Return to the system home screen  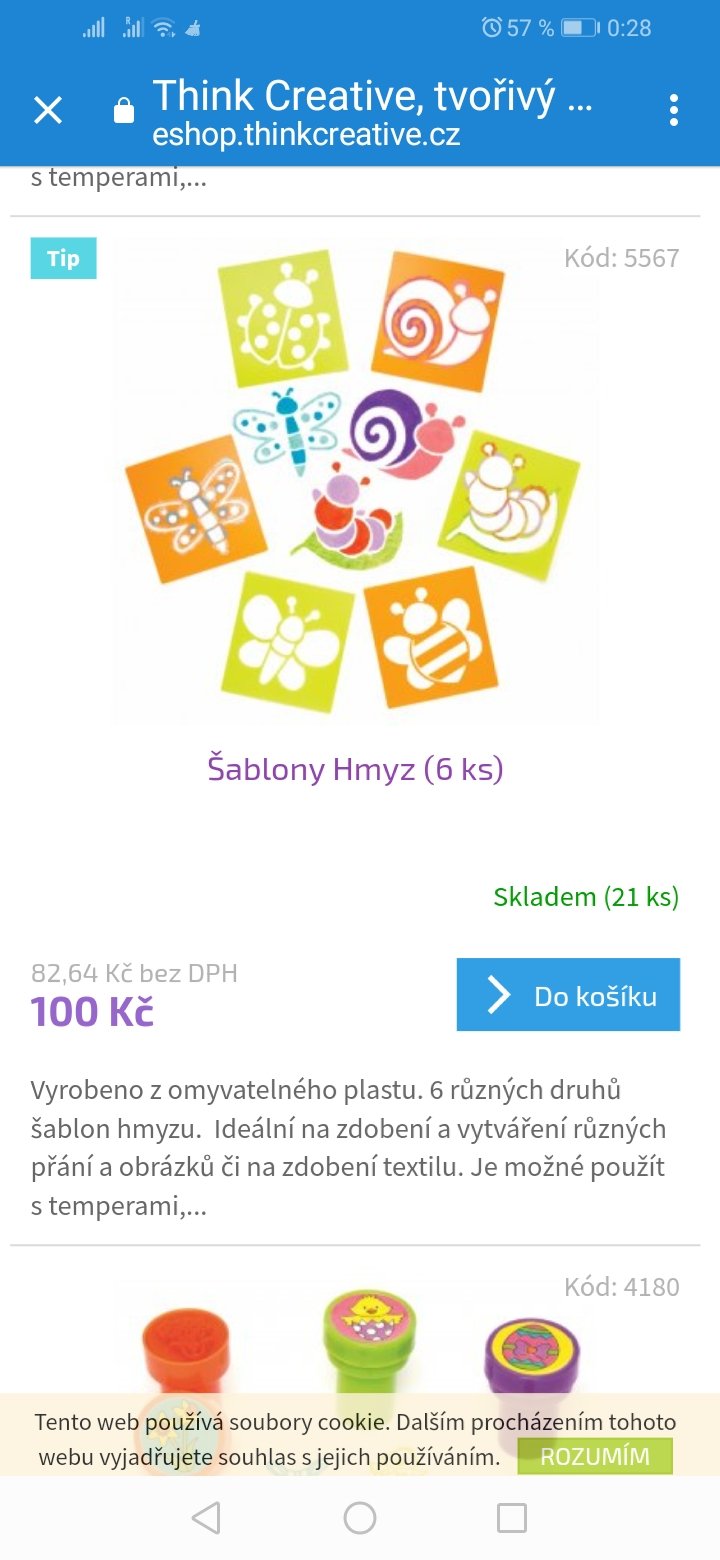pos(360,1518)
